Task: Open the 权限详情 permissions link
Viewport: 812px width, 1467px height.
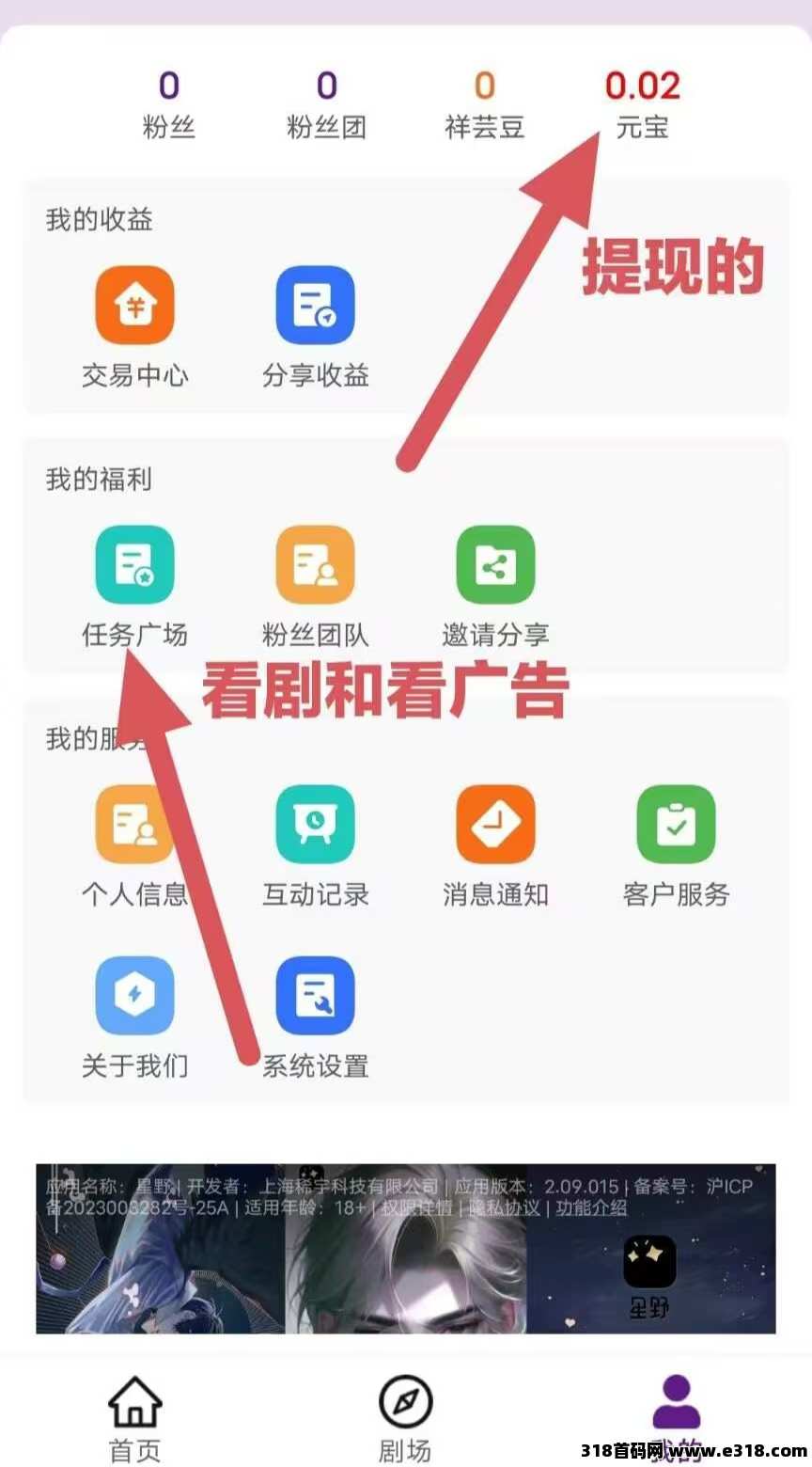Action: point(417,1207)
